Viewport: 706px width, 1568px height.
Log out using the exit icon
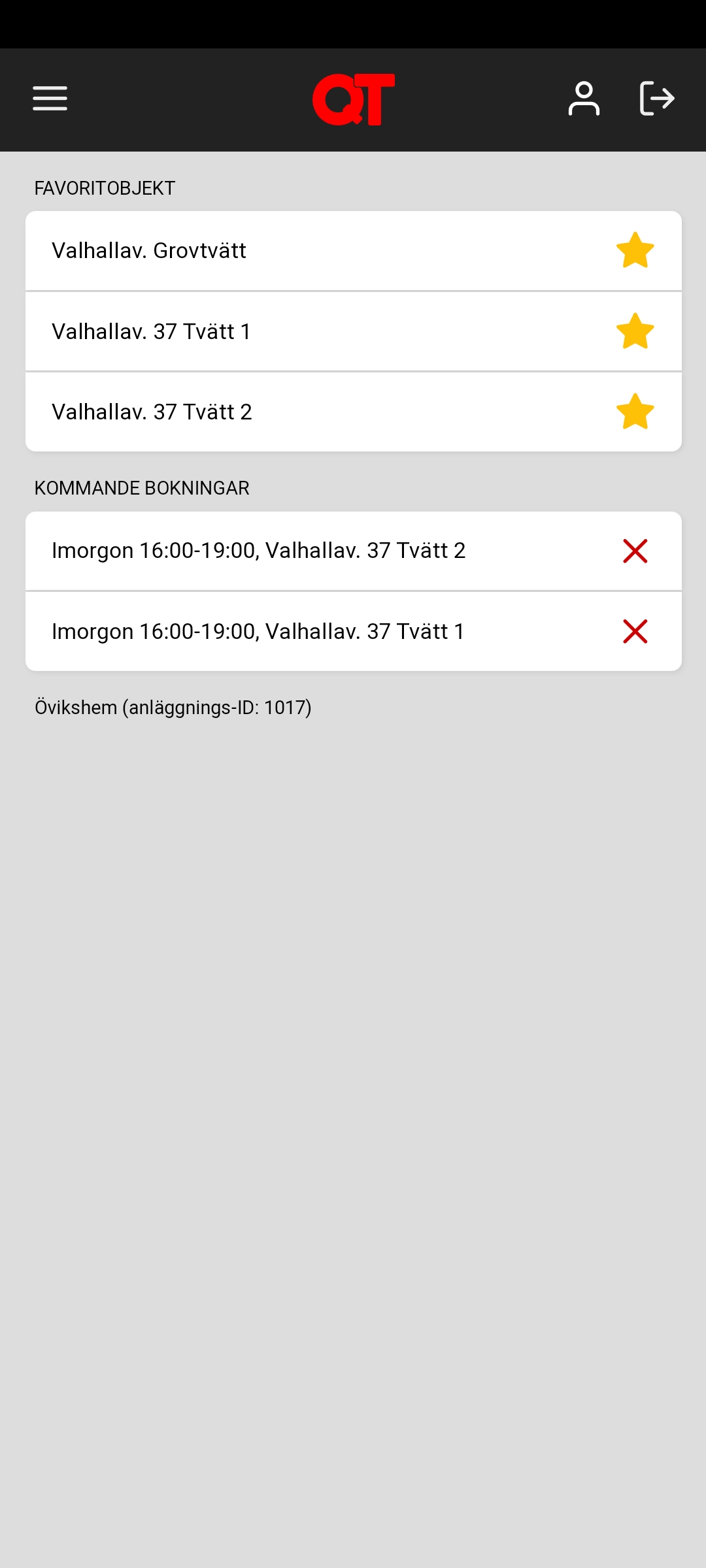656,99
